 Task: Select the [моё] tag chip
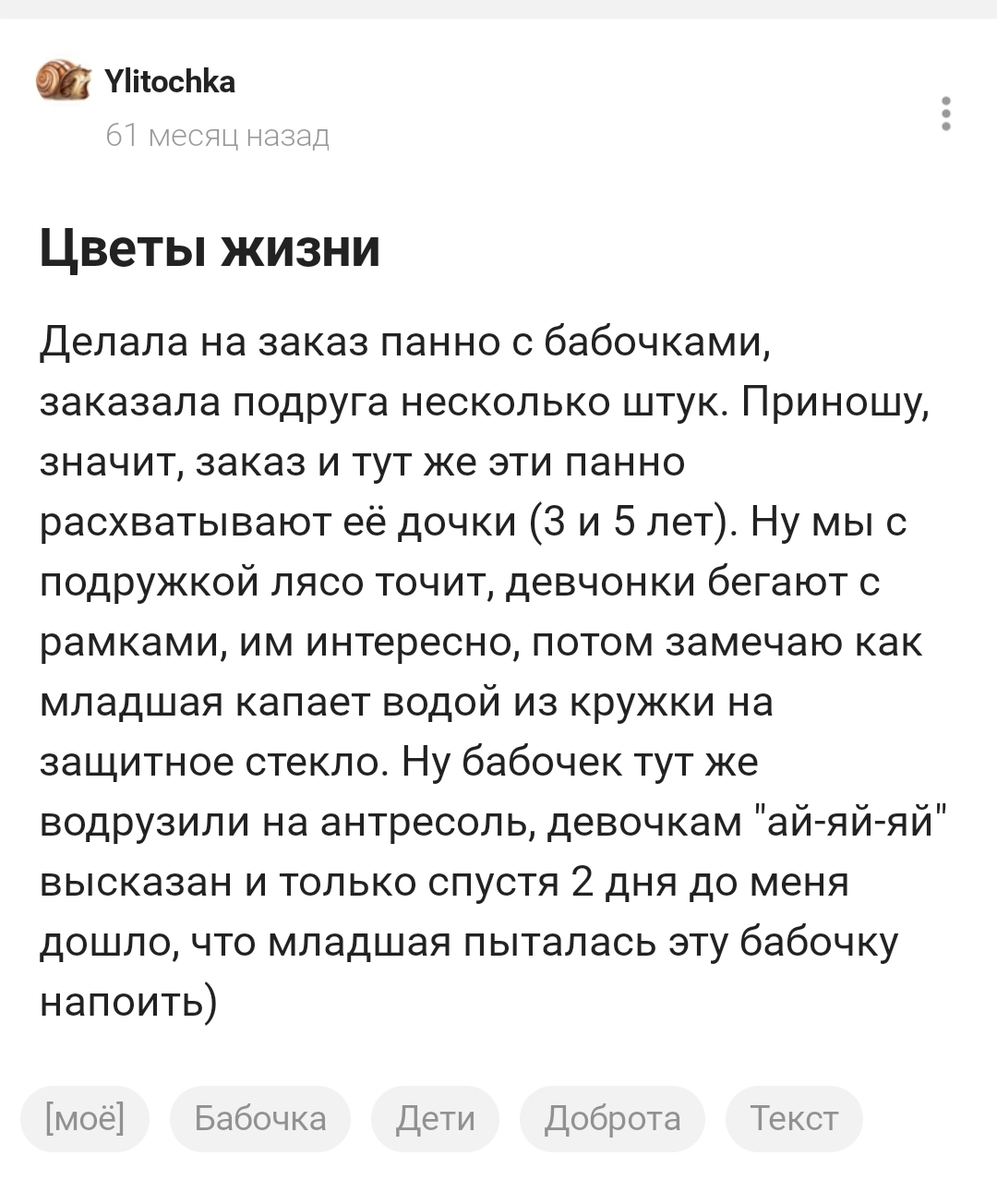coord(85,1119)
